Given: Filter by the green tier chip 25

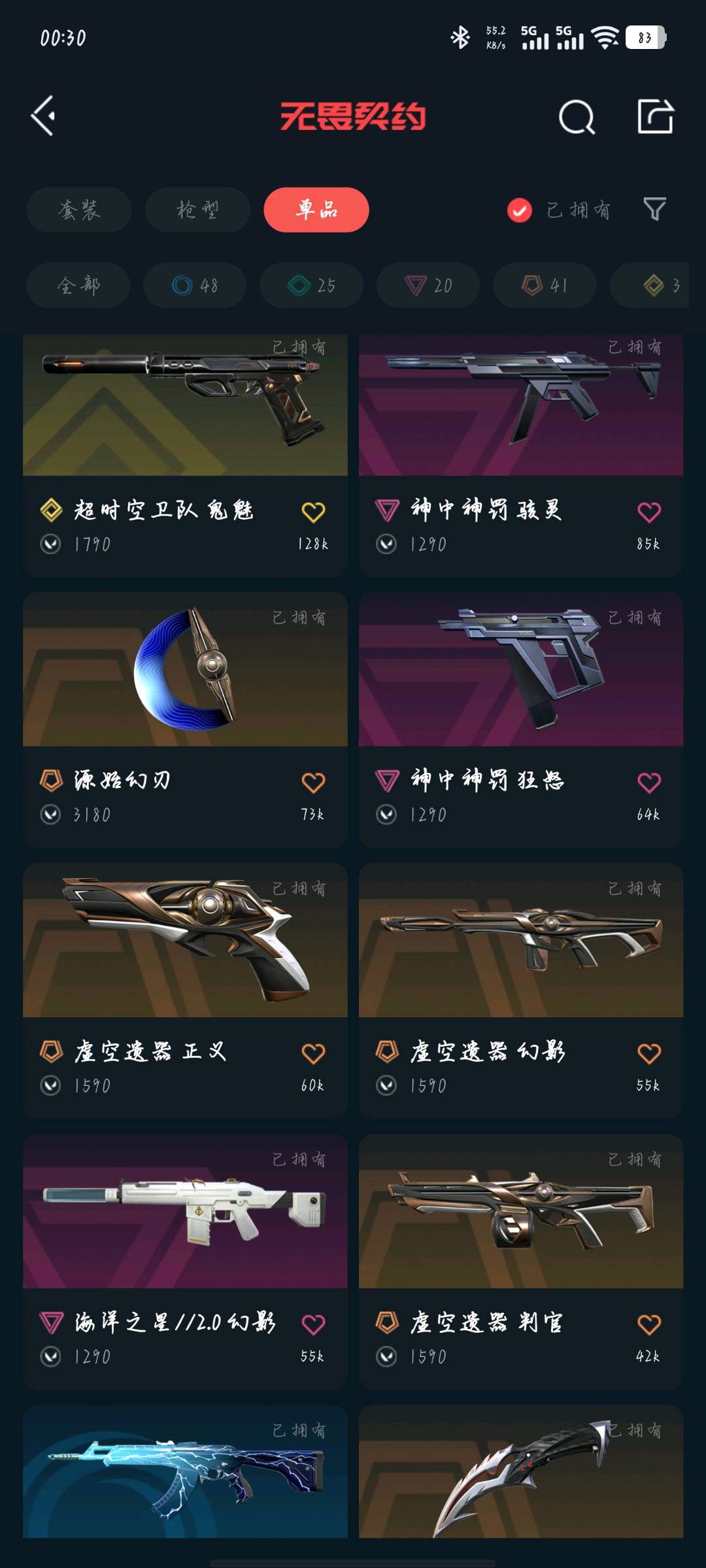Looking at the screenshot, I should [311, 286].
